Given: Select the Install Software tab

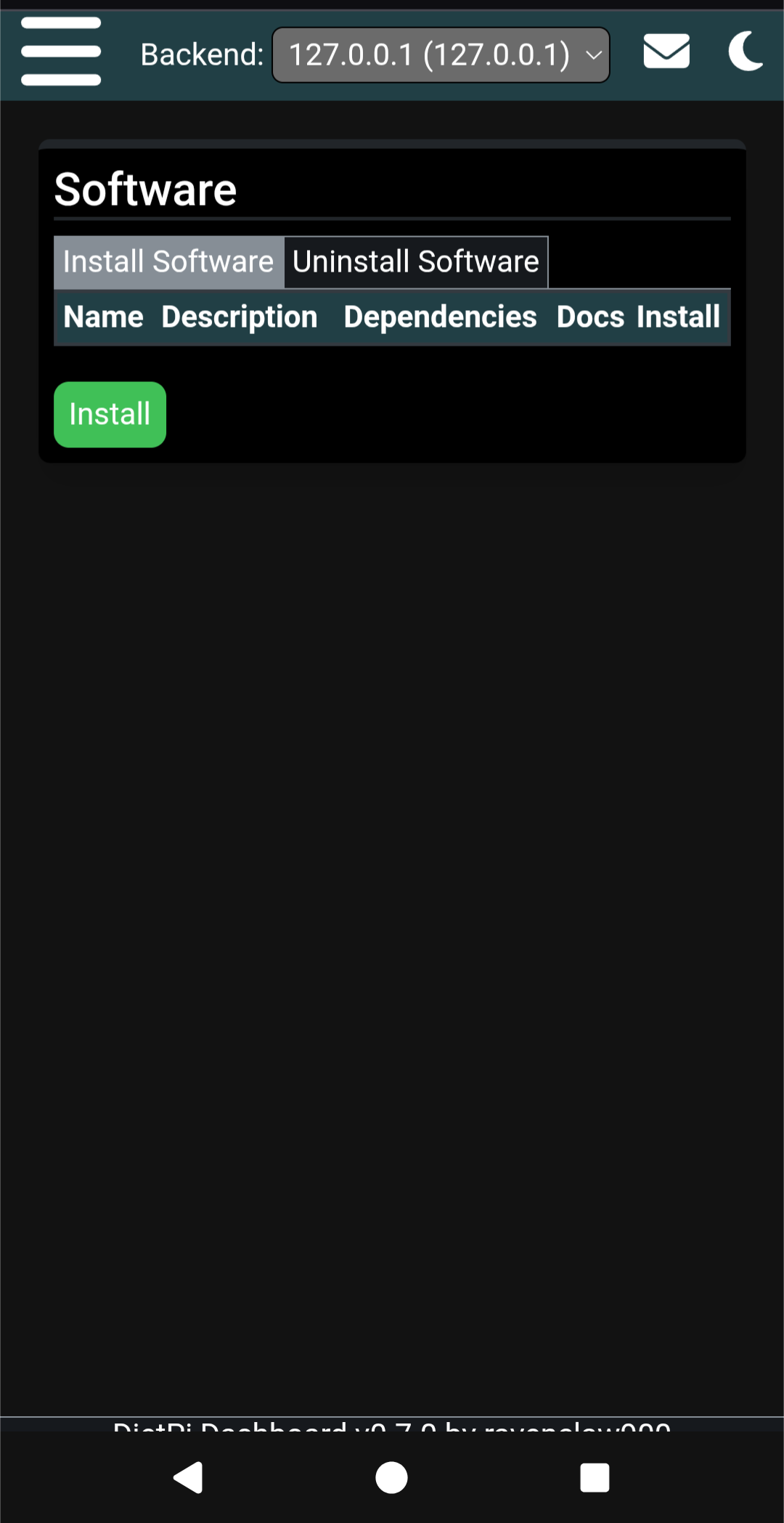Looking at the screenshot, I should pyautogui.click(x=168, y=262).
